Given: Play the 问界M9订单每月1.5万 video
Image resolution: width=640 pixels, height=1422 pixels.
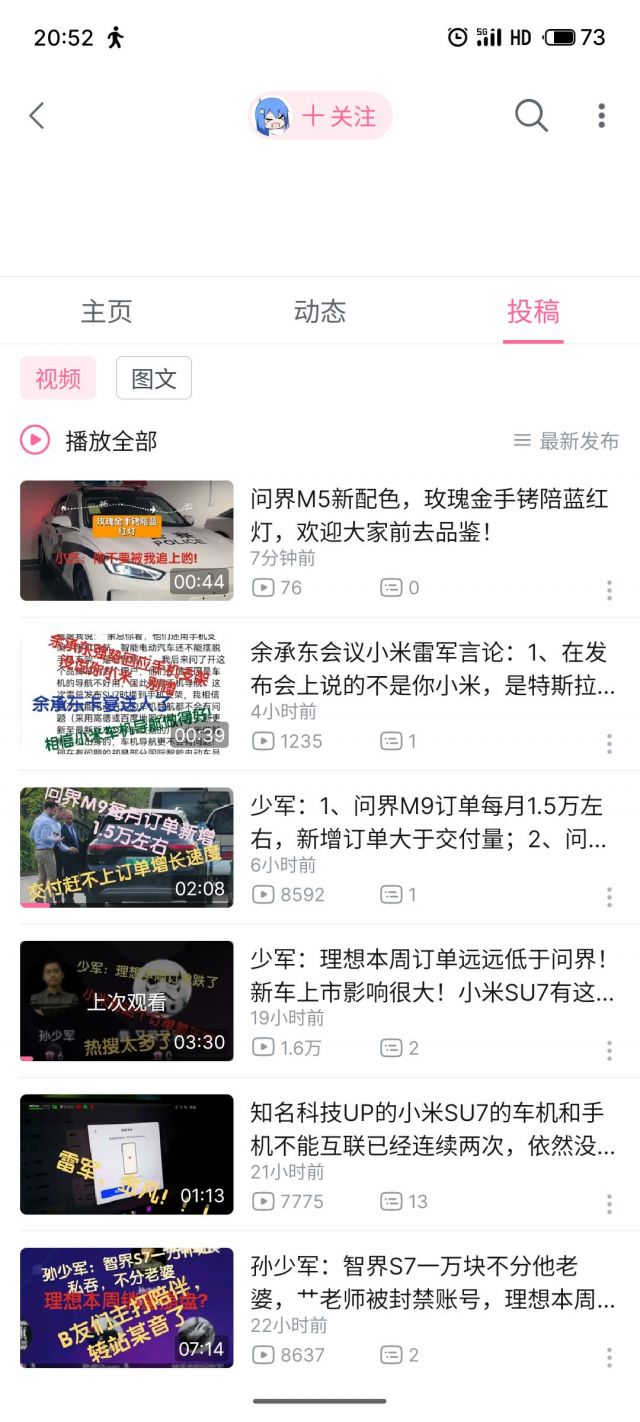Looking at the screenshot, I should coord(127,848).
